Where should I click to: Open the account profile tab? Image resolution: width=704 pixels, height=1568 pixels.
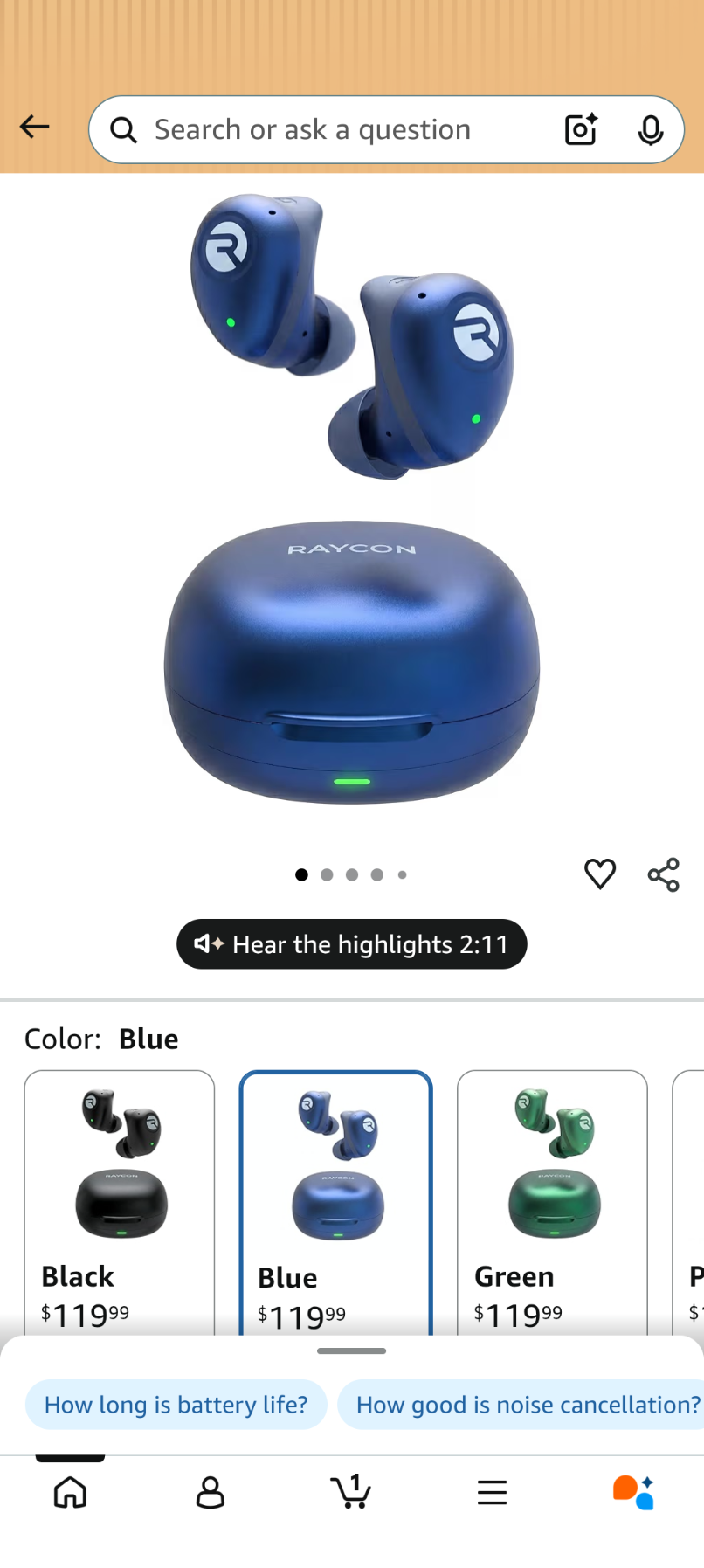tap(210, 1492)
